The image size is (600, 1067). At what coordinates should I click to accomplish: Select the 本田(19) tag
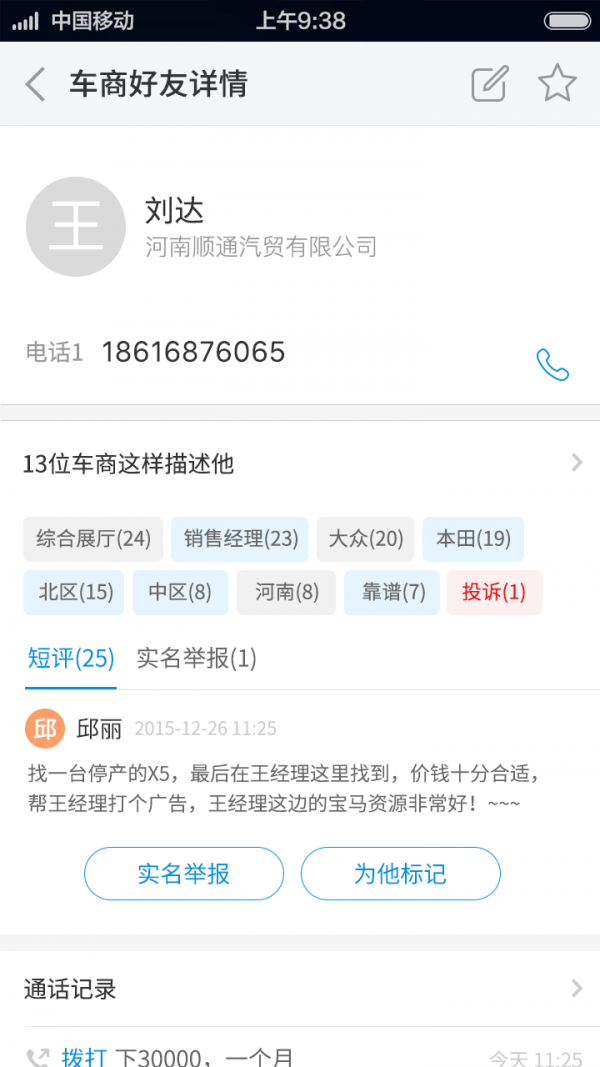(x=473, y=539)
